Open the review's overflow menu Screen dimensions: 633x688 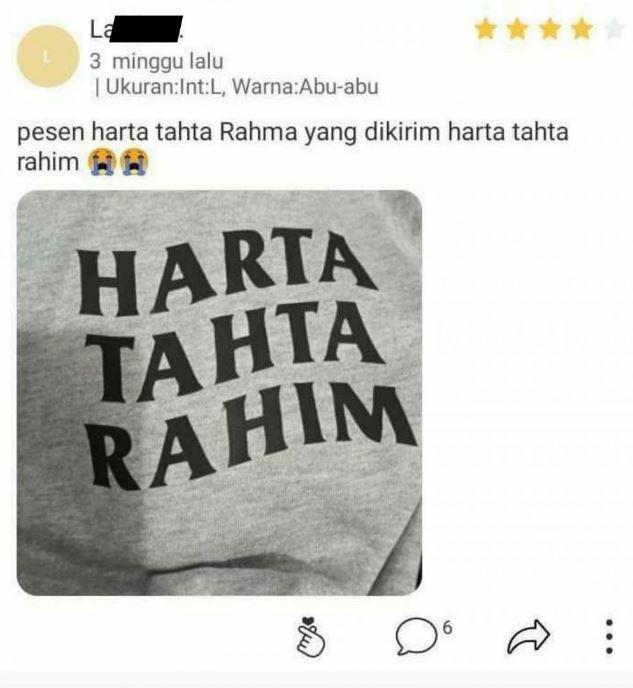click(608, 637)
